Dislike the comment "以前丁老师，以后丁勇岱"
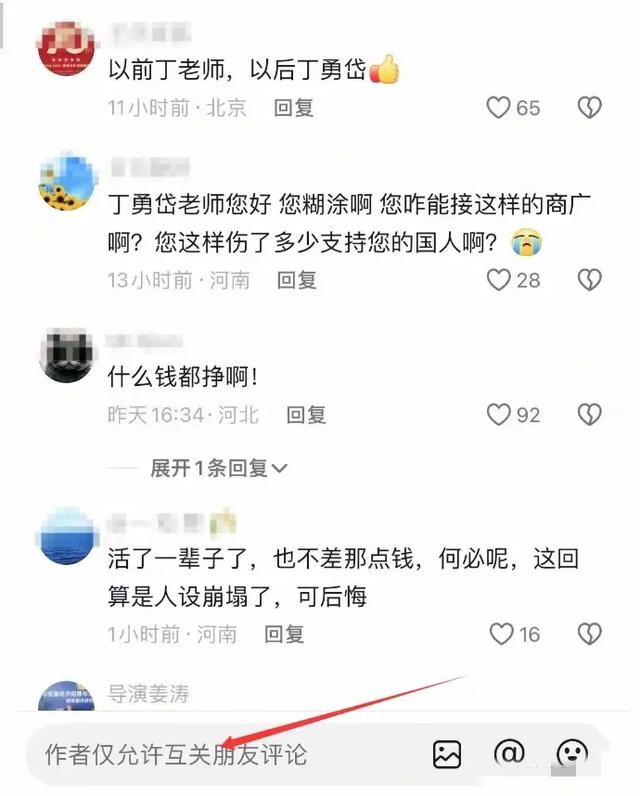Screen dimensions: 640x796 [x=590, y=108]
